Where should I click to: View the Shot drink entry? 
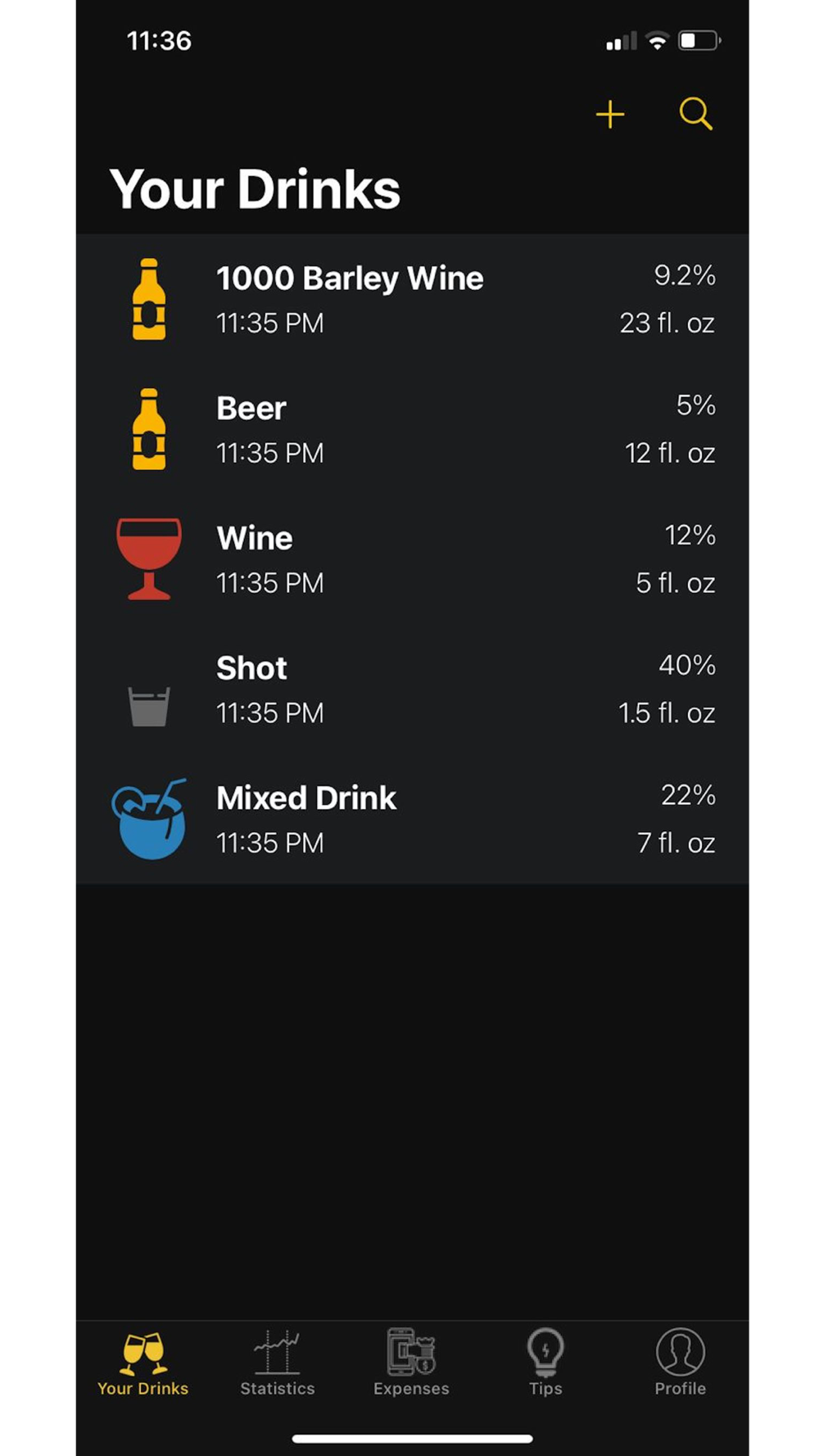tap(412, 689)
